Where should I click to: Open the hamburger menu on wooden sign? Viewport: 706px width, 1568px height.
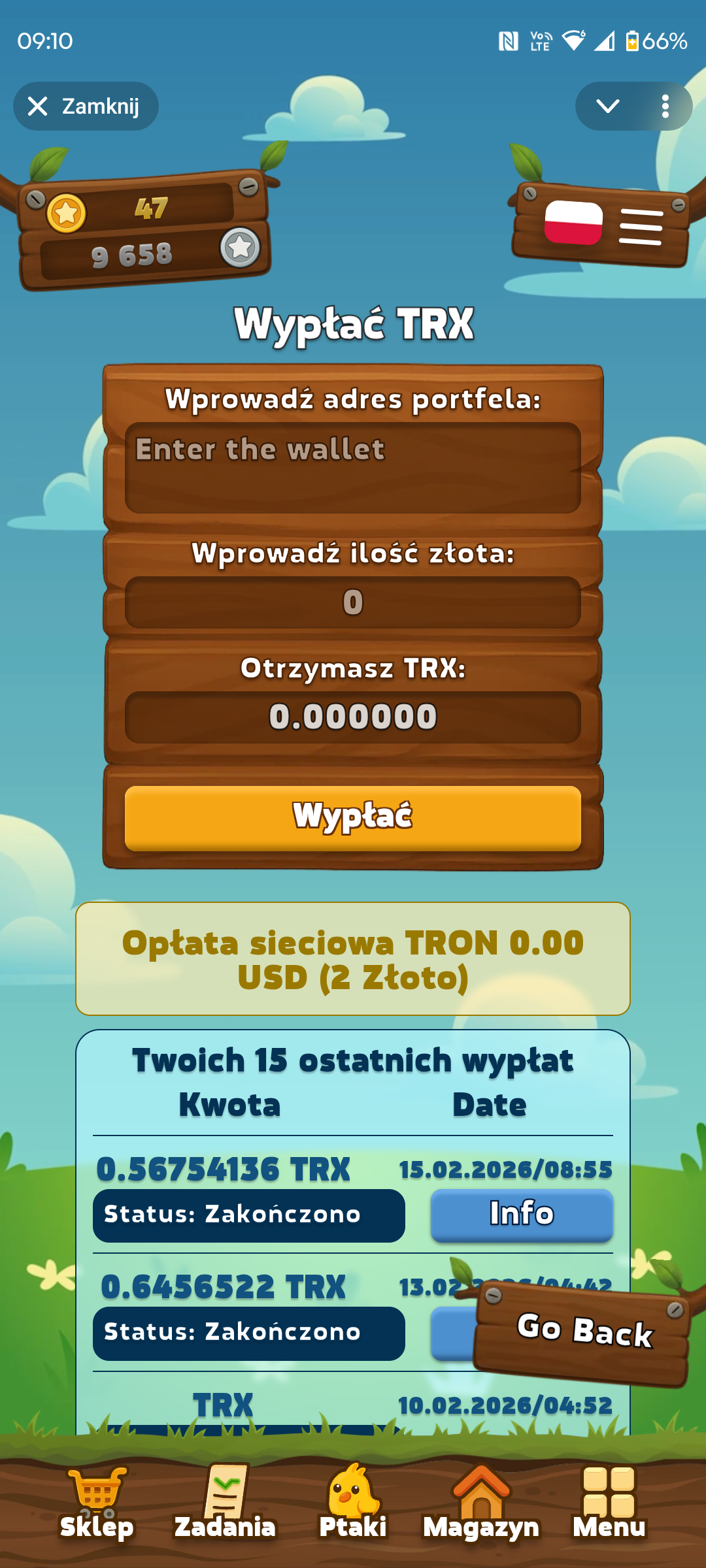[641, 227]
